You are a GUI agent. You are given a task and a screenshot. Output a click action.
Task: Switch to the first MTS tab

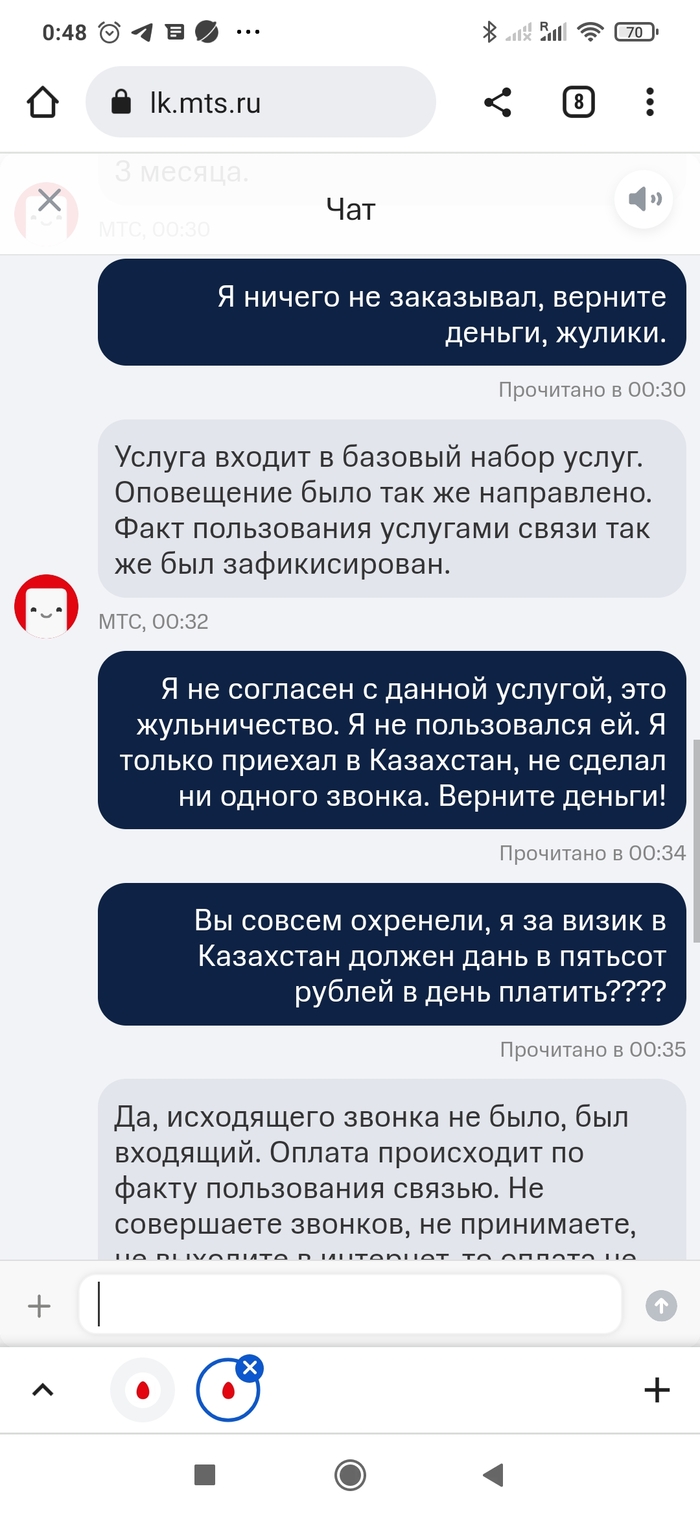143,1390
